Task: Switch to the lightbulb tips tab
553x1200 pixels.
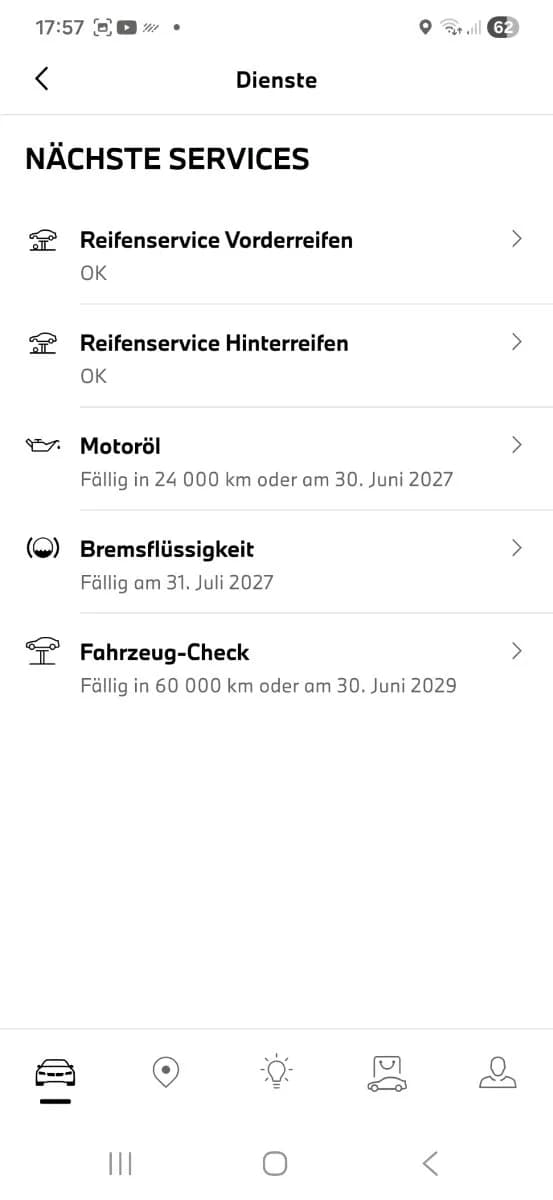Action: [276, 1072]
